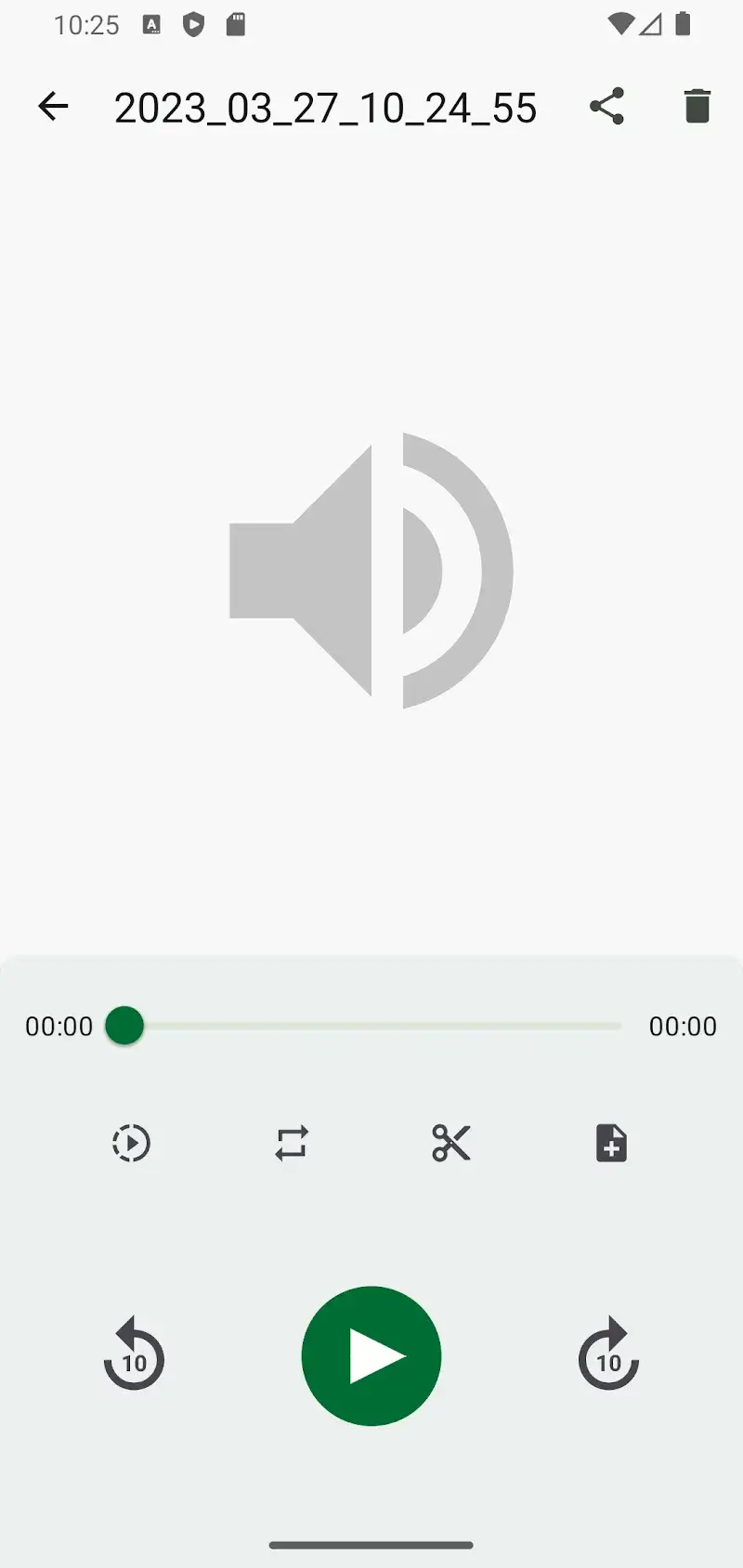Delete the recording using trash icon
Screen dimensions: 743x1568
pyautogui.click(x=697, y=106)
